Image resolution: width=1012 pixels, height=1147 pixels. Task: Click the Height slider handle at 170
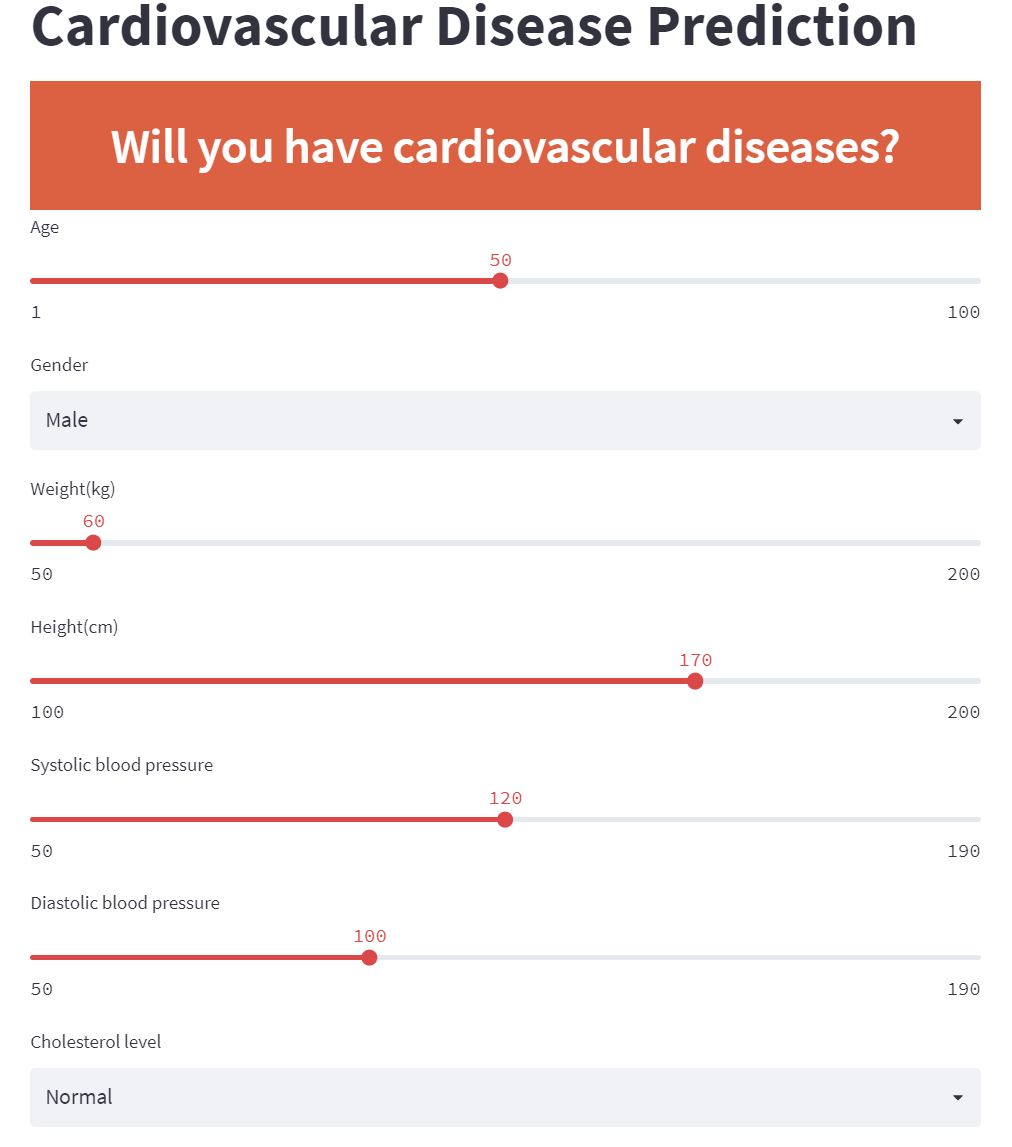pos(695,680)
